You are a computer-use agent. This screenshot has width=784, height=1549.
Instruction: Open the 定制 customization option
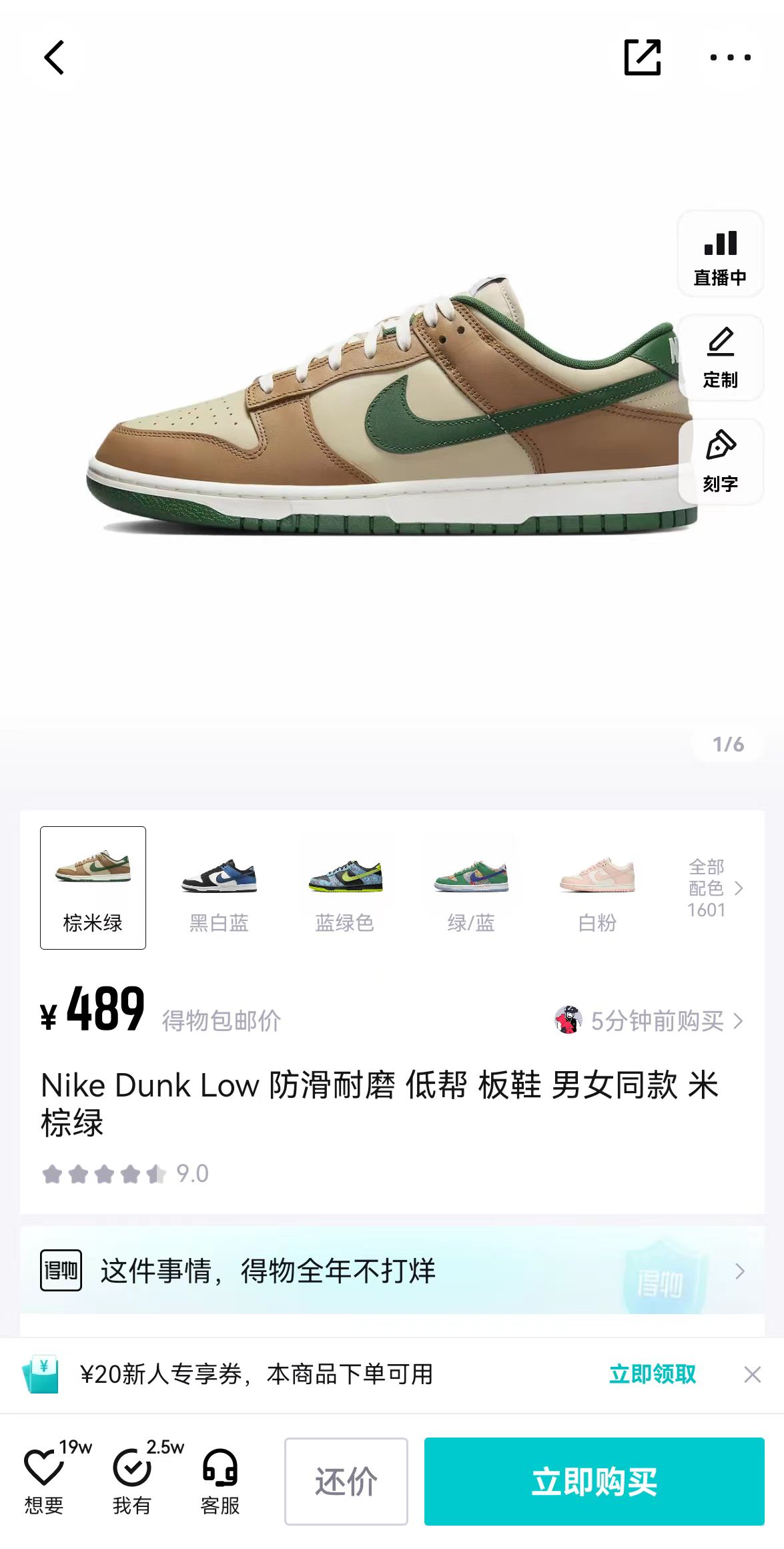click(x=720, y=358)
